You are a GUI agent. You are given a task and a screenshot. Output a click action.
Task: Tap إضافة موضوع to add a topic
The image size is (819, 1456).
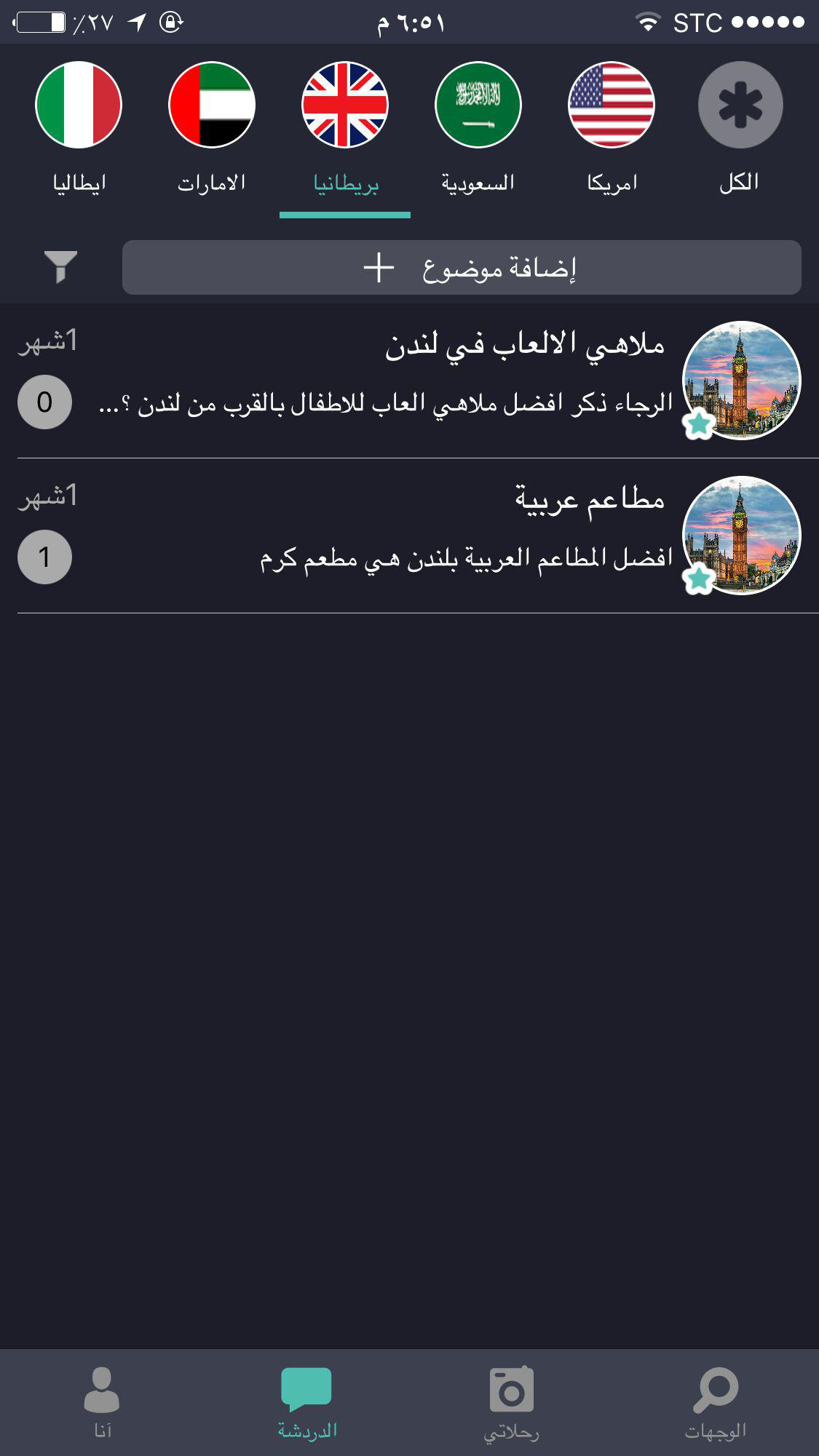(462, 268)
